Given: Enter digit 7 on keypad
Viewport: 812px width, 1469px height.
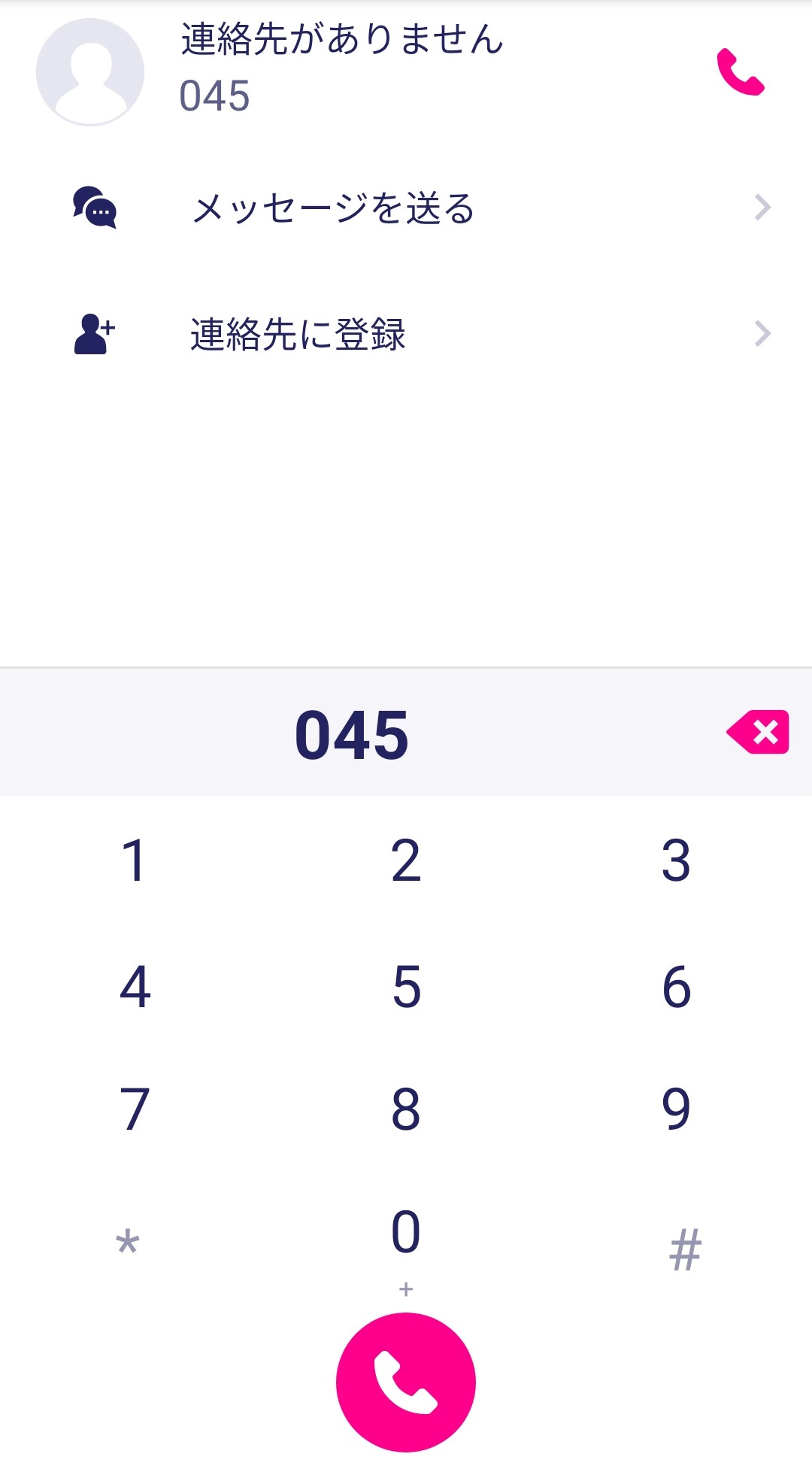Looking at the screenshot, I should coord(135,1109).
